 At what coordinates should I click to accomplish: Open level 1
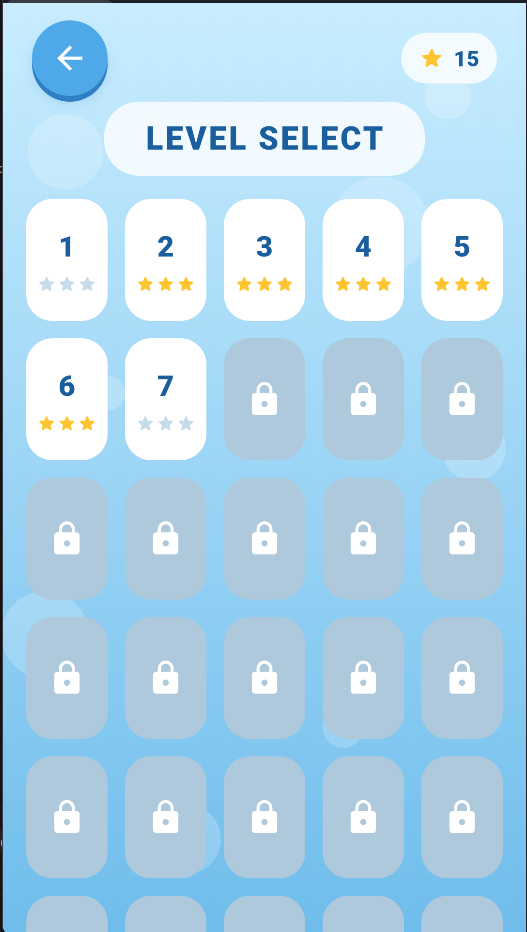[x=67, y=260]
